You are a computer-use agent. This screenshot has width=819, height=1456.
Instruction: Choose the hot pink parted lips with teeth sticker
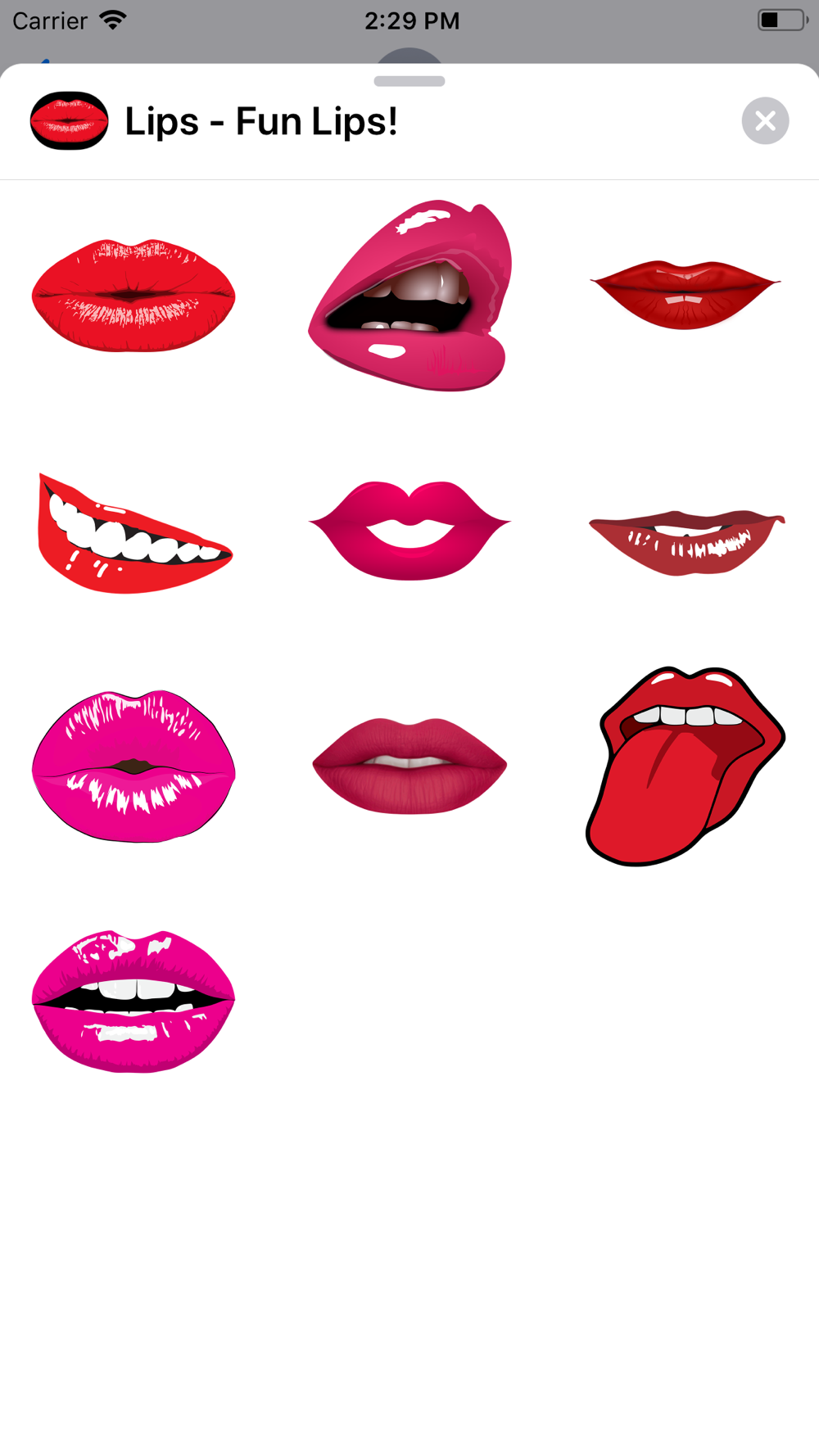[x=133, y=1002]
